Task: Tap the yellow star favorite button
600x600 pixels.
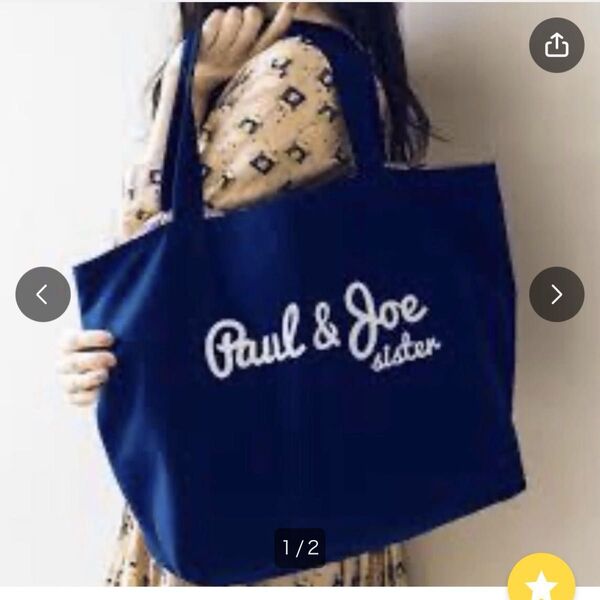Action: point(541,580)
